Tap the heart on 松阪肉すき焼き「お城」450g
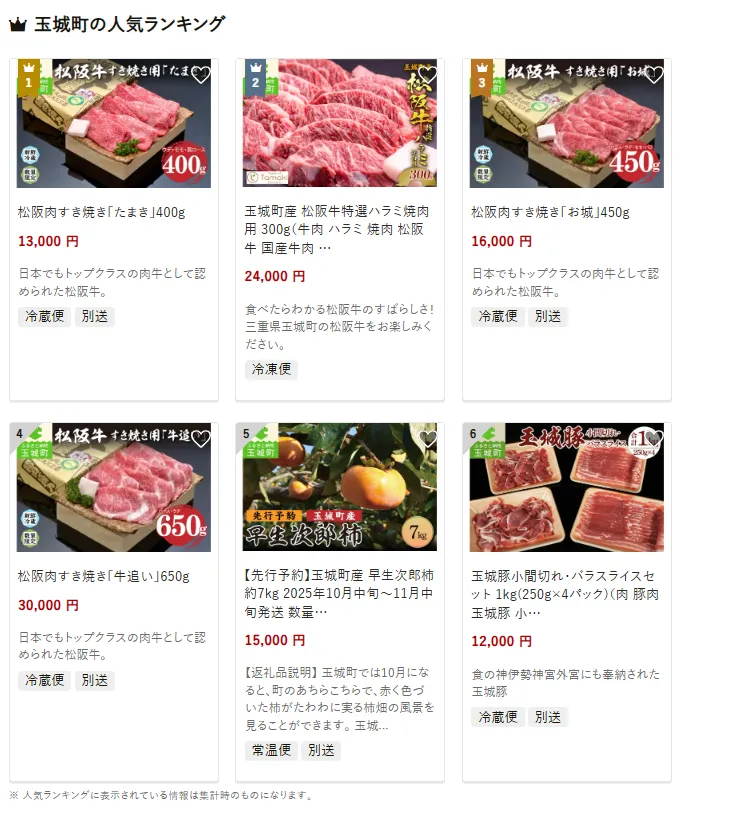This screenshot has height=822, width=747. pos(654,74)
